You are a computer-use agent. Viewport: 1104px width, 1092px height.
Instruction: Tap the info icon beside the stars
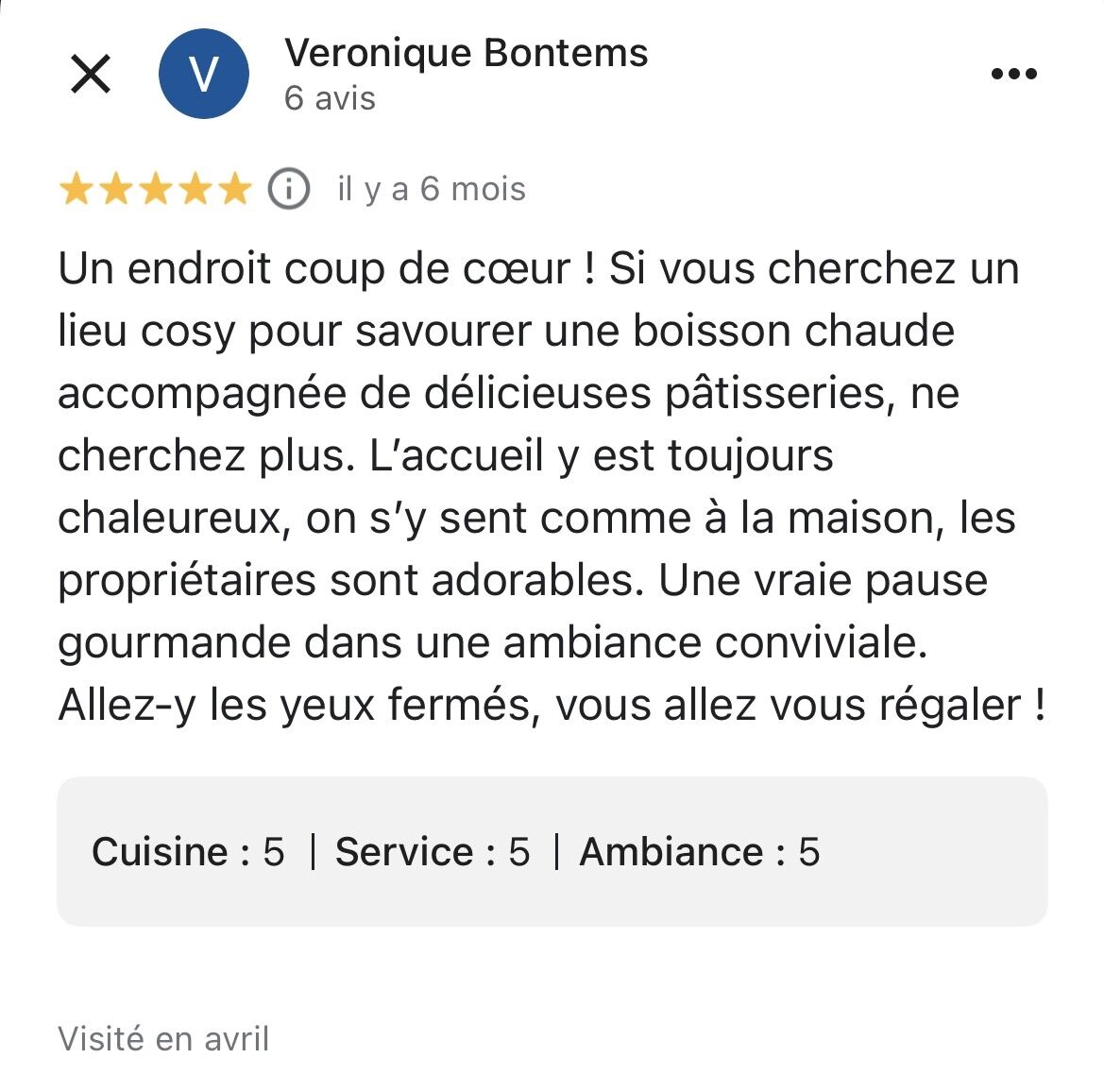289,189
